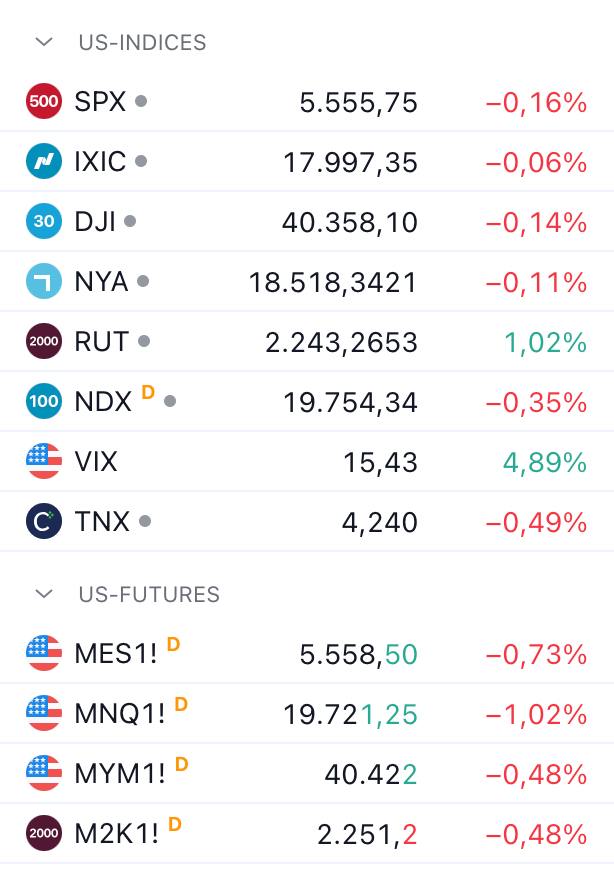614x882 pixels.
Task: Select the MNQ1! futures row
Action: coord(119,715)
